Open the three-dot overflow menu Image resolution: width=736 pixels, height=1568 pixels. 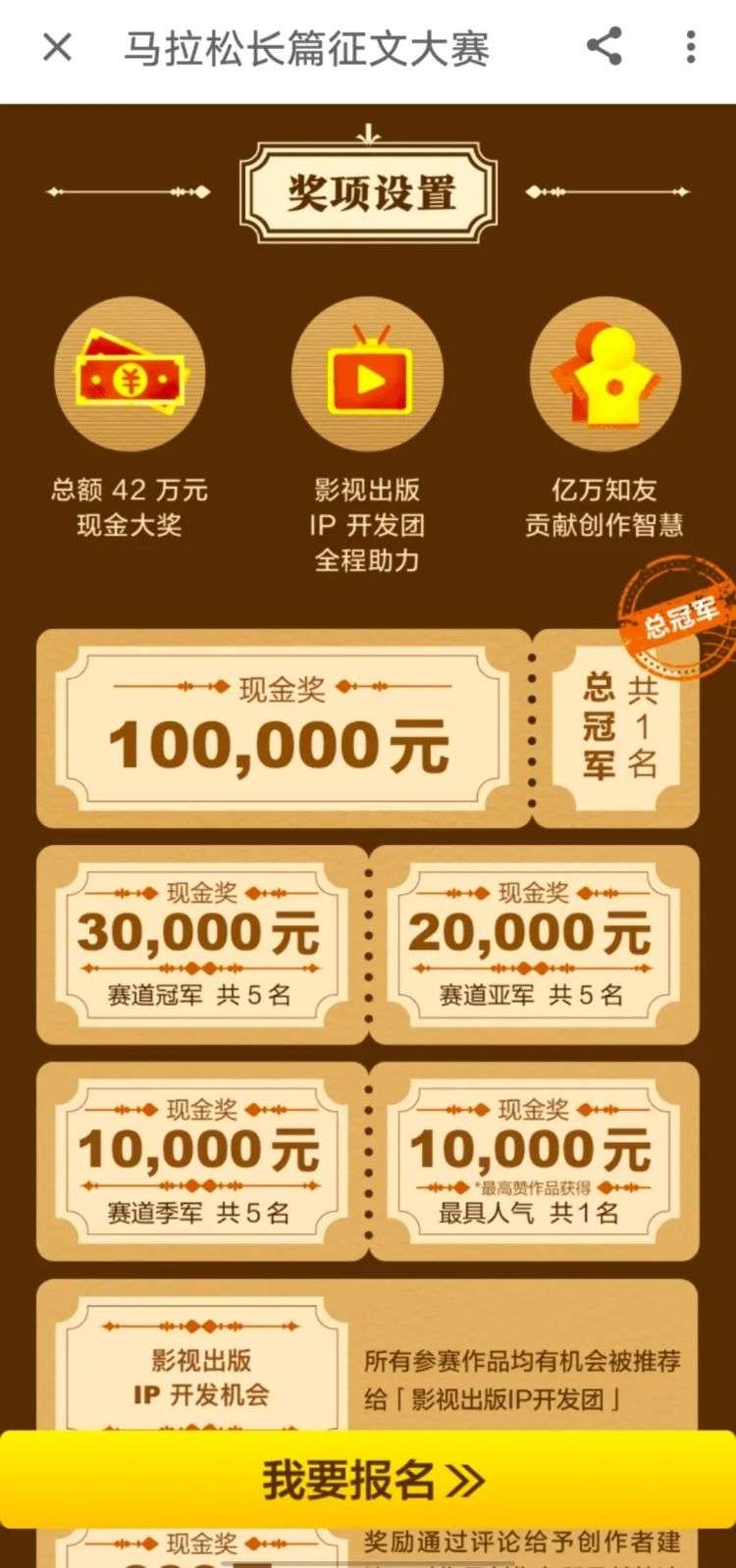tap(691, 47)
